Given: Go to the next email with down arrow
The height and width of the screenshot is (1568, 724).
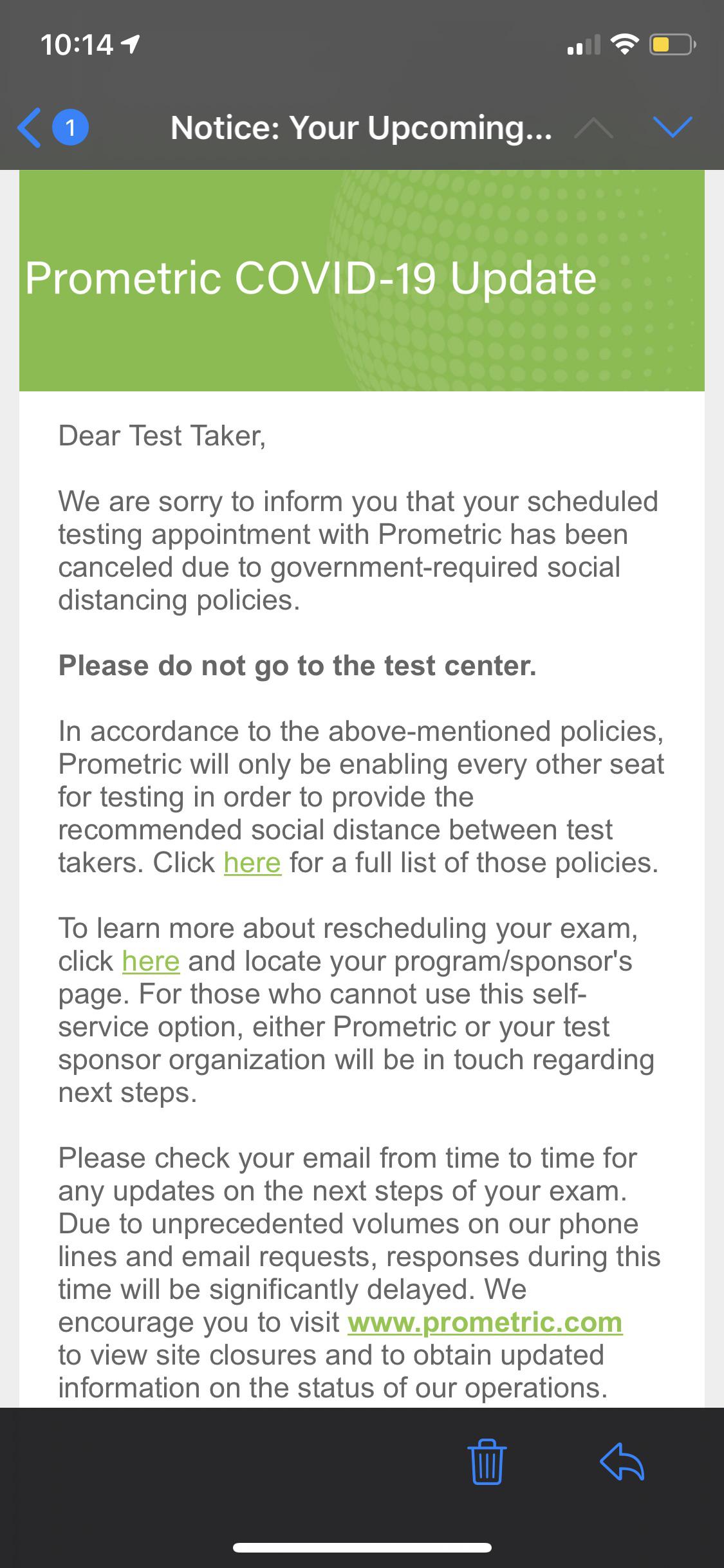Looking at the screenshot, I should click(x=672, y=127).
